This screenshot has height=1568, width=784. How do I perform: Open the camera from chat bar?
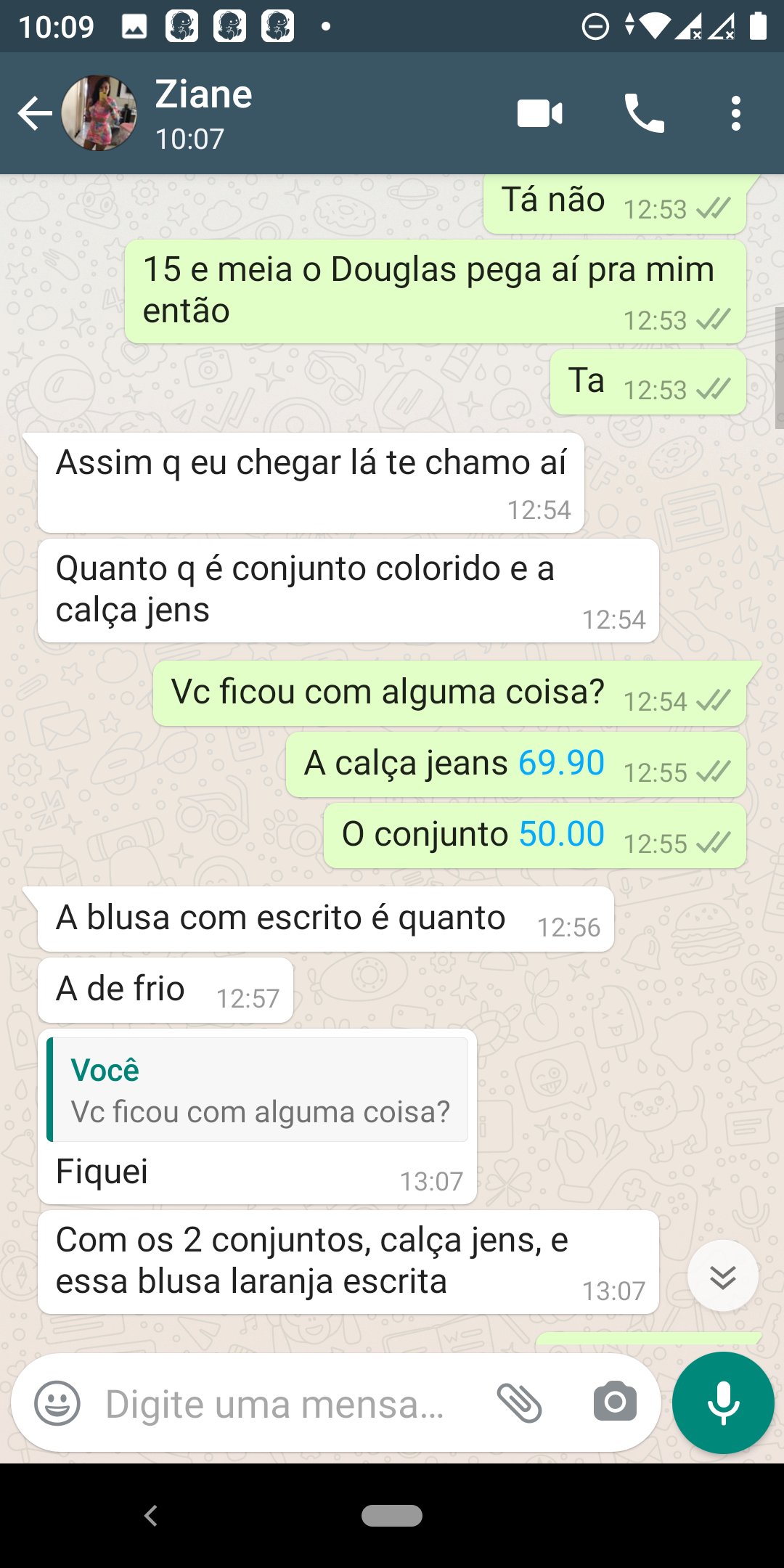point(615,1402)
